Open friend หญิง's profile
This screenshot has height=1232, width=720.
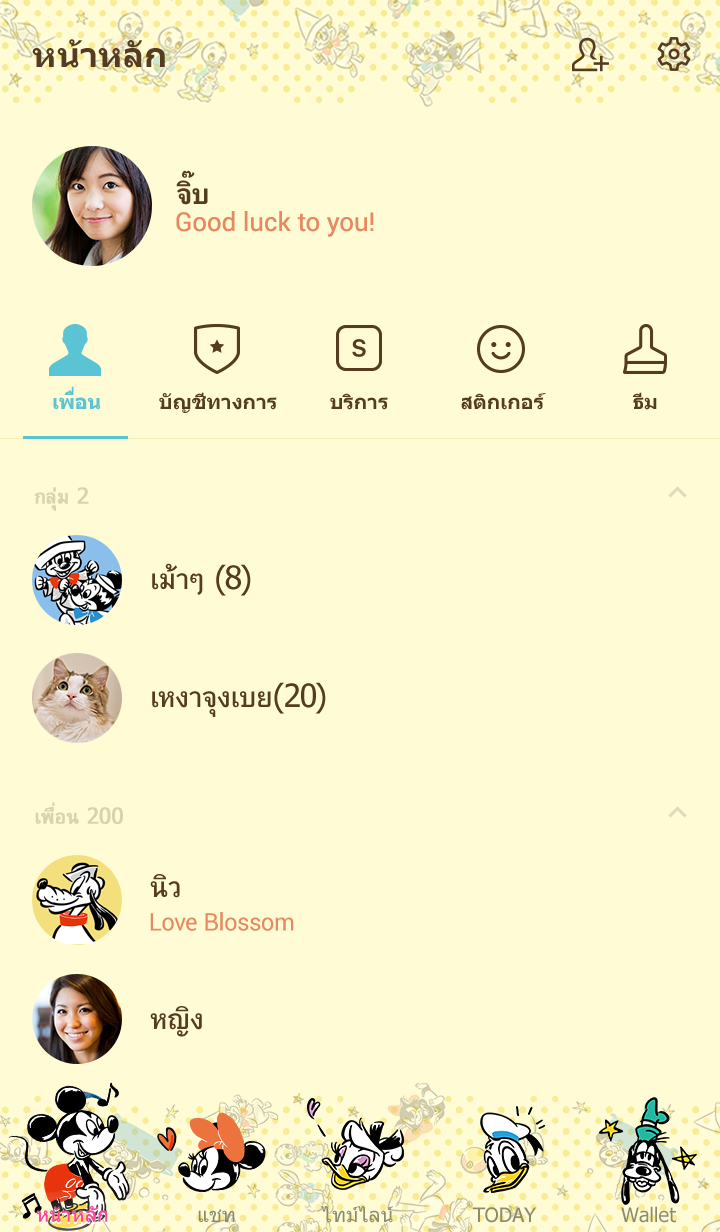point(176,1019)
